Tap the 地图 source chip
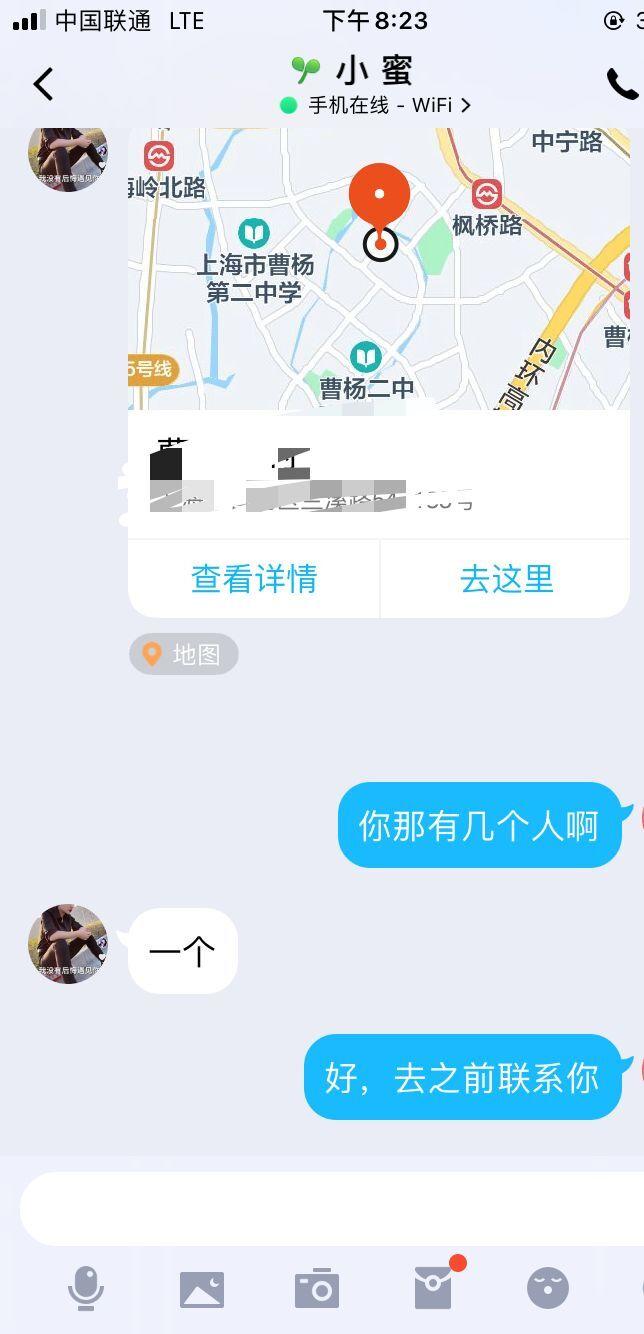 tap(184, 654)
